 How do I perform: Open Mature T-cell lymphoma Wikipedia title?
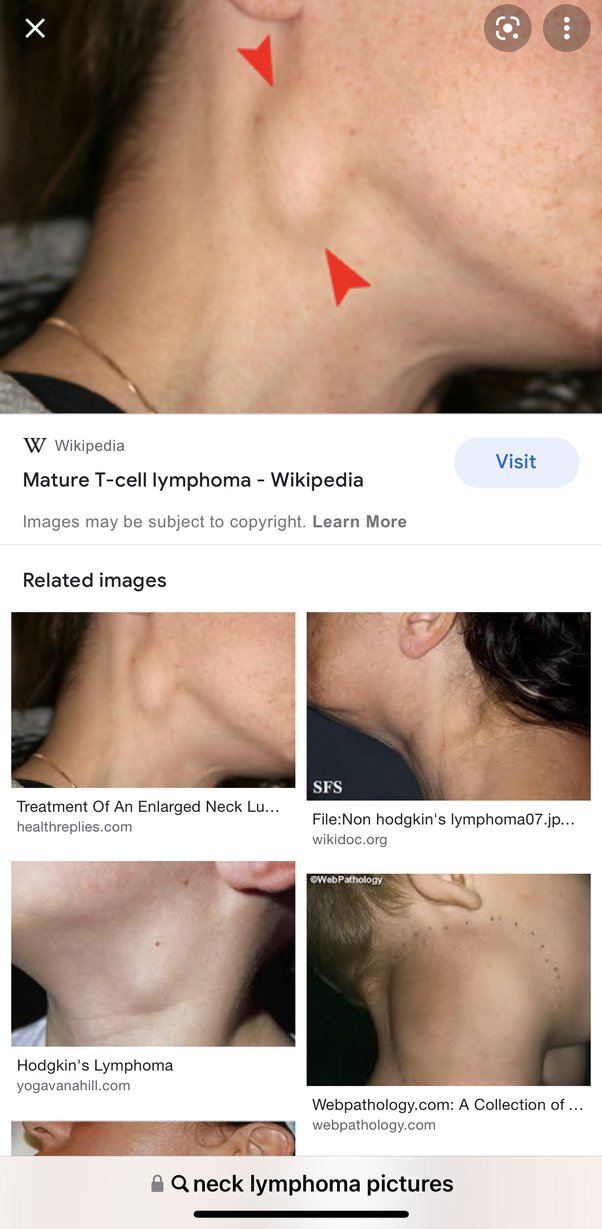193,480
